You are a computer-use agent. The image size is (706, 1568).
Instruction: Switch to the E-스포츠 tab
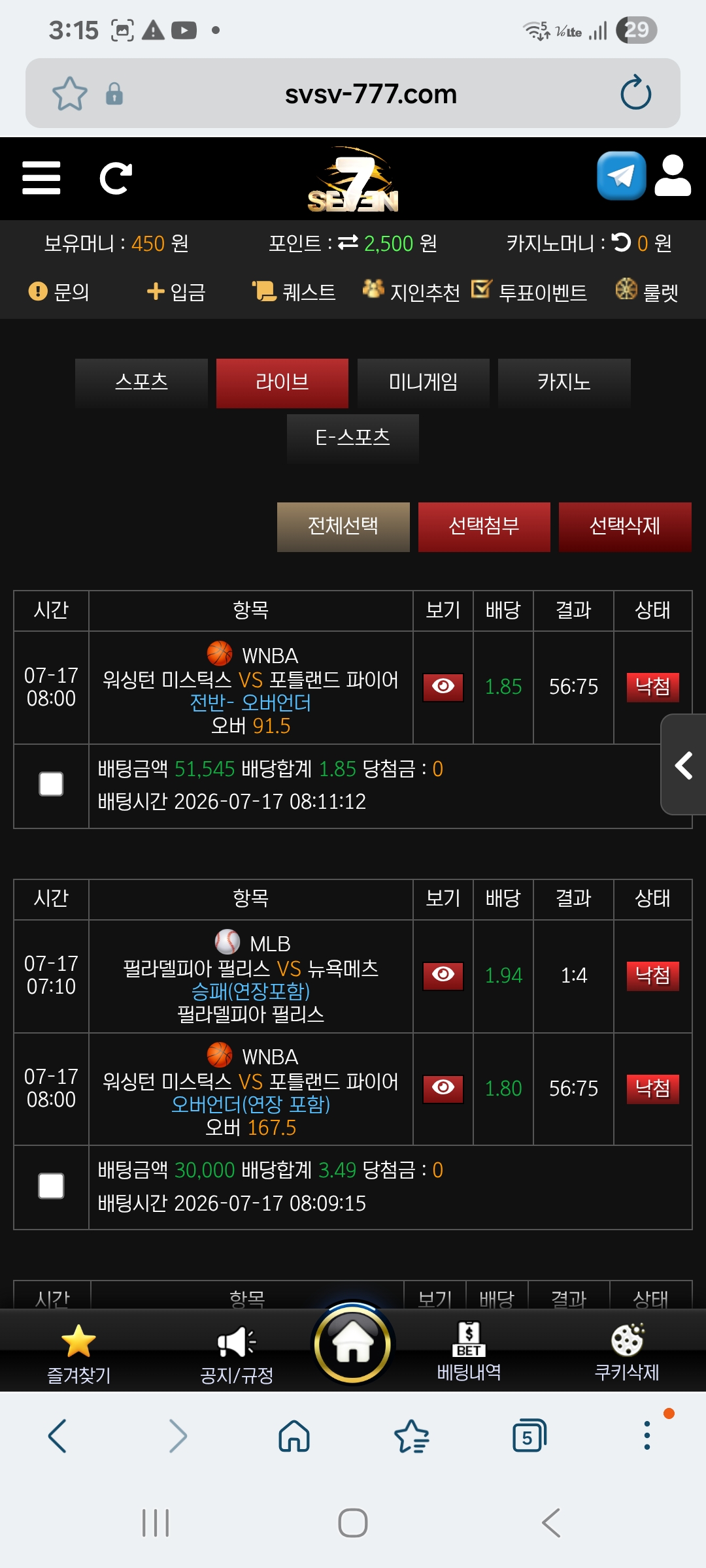[x=353, y=438]
